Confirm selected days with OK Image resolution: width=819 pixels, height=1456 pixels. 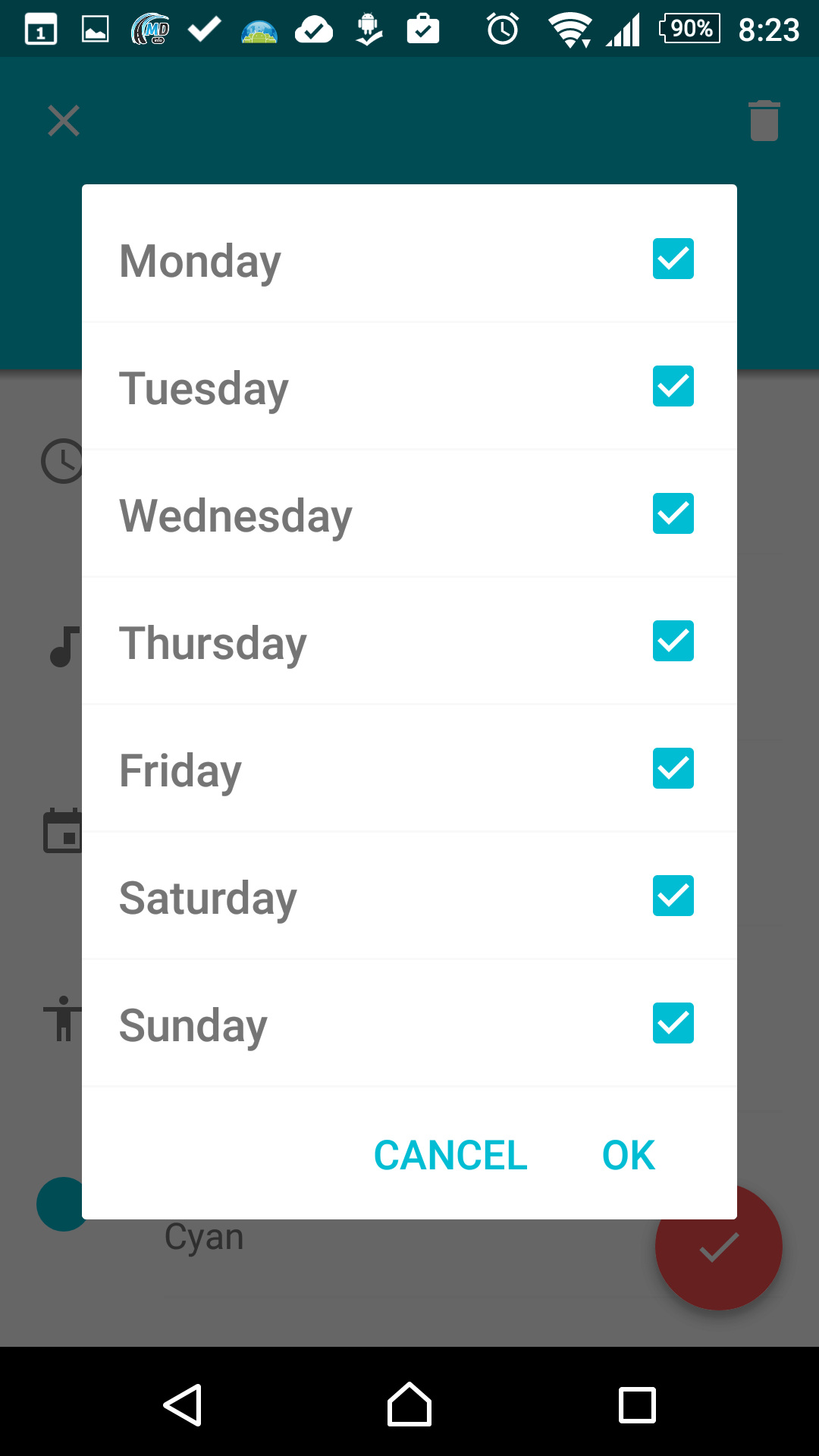[x=629, y=1155]
